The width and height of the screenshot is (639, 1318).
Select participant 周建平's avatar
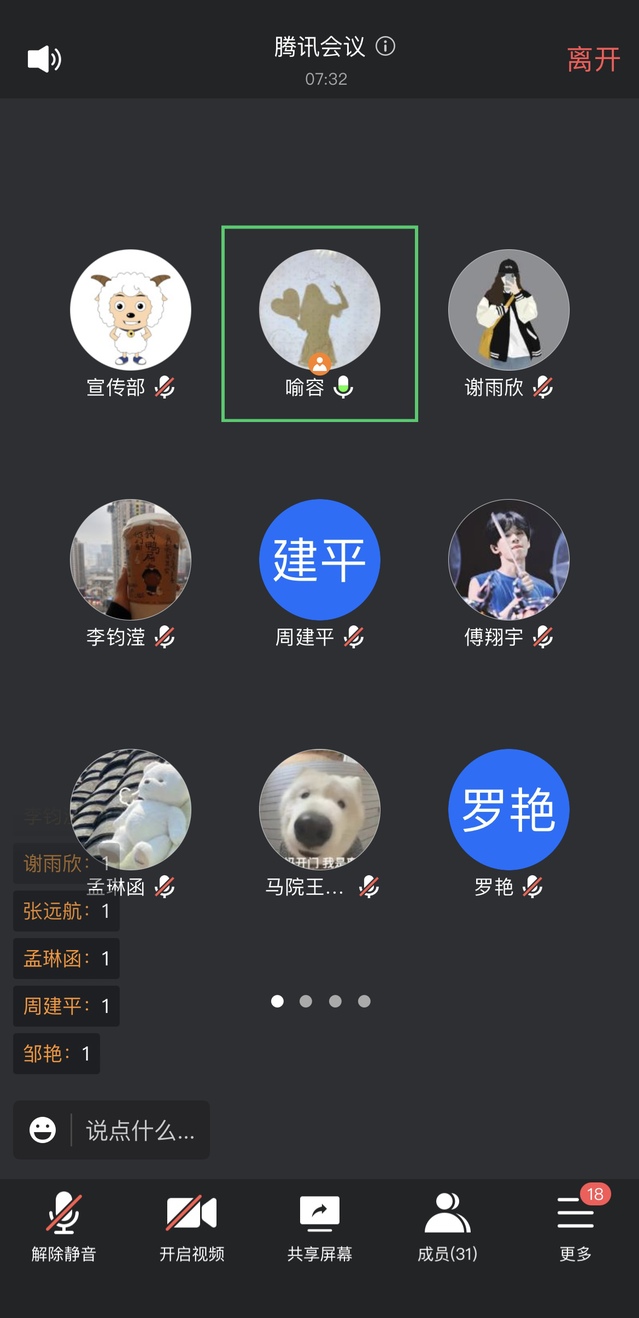point(319,560)
